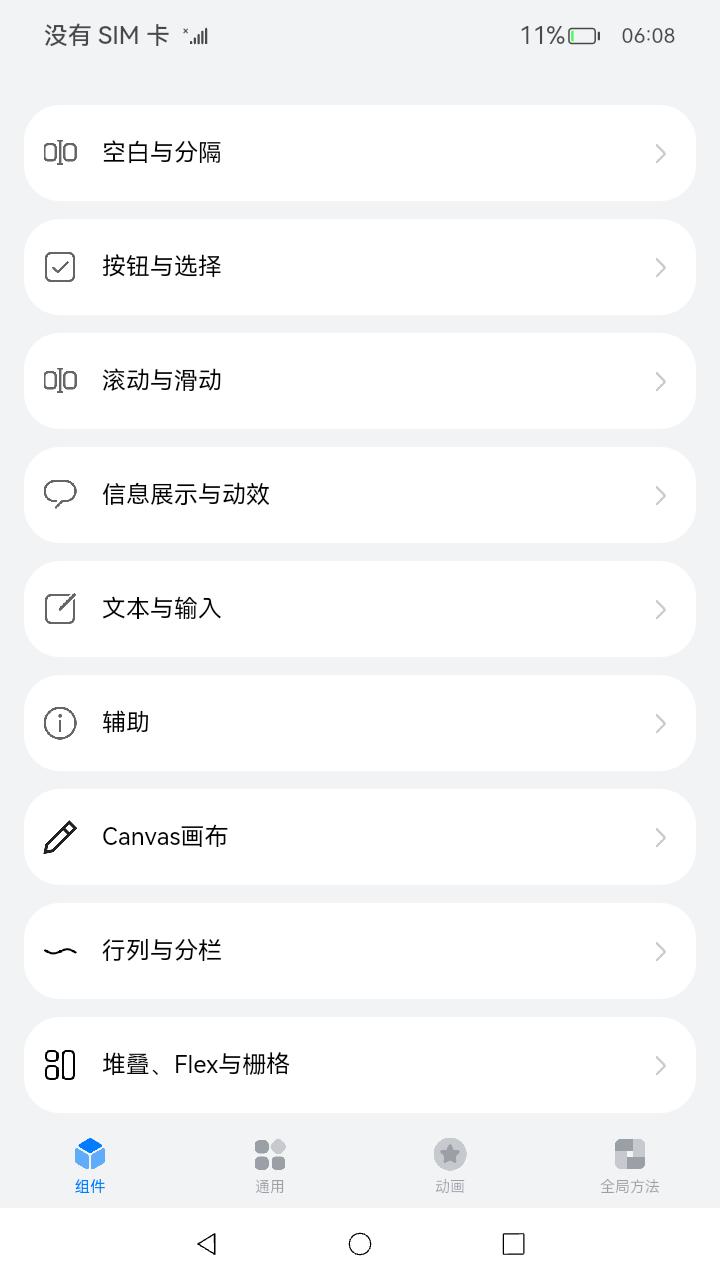
Task: Switch to the 全局方法 tab
Action: coord(630,1166)
